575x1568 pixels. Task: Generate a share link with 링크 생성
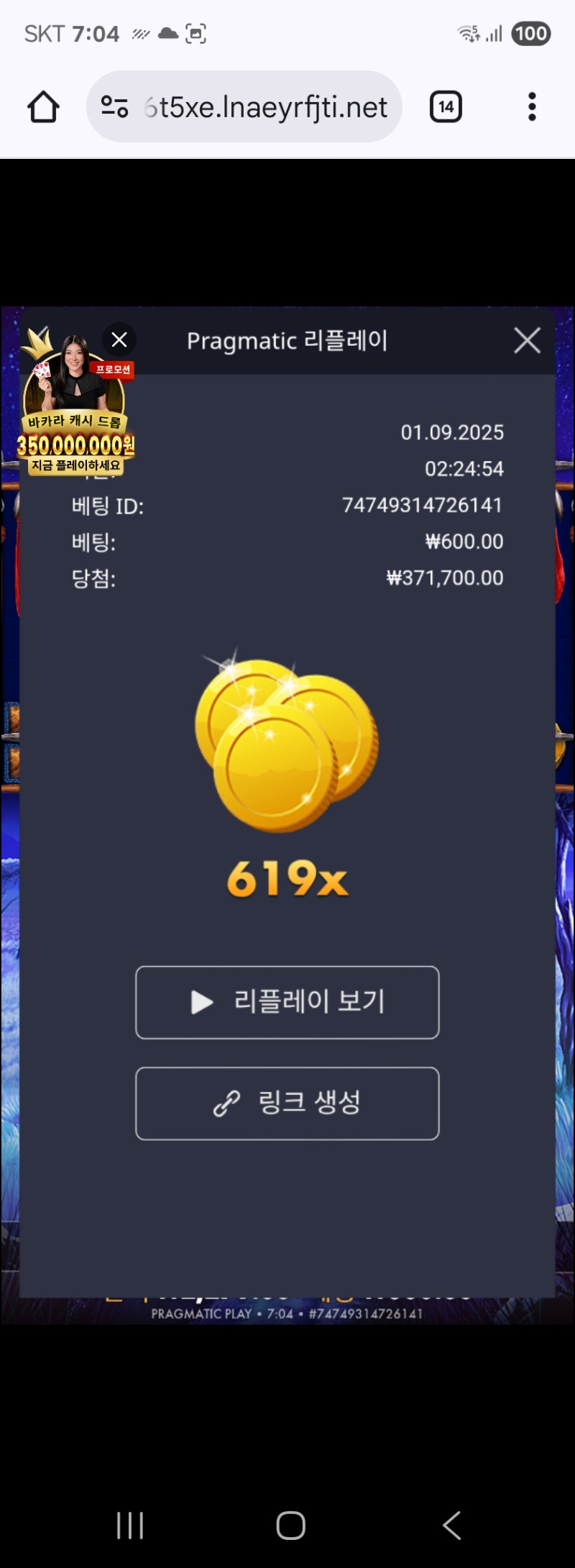tap(287, 1103)
